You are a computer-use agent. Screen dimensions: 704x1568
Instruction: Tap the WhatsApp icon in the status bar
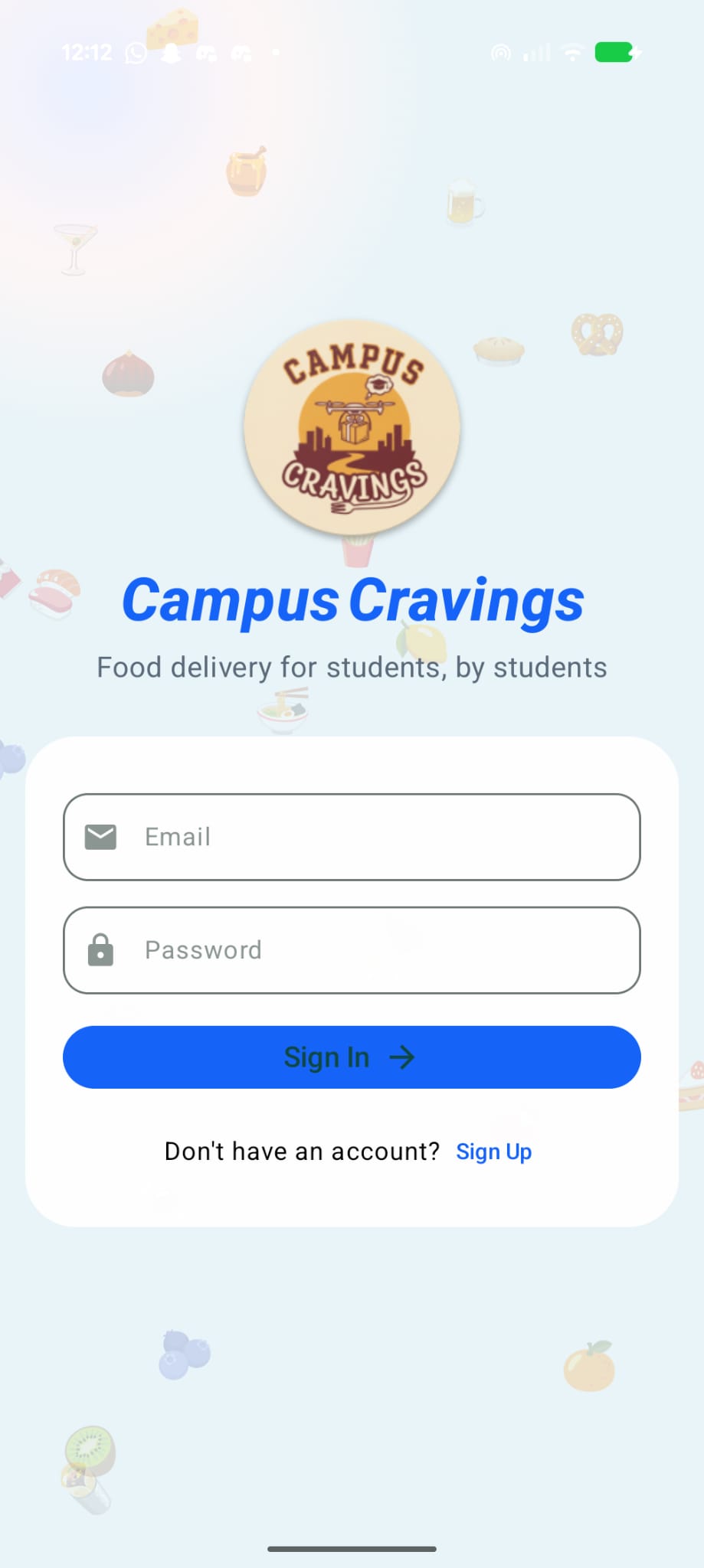pos(136,53)
